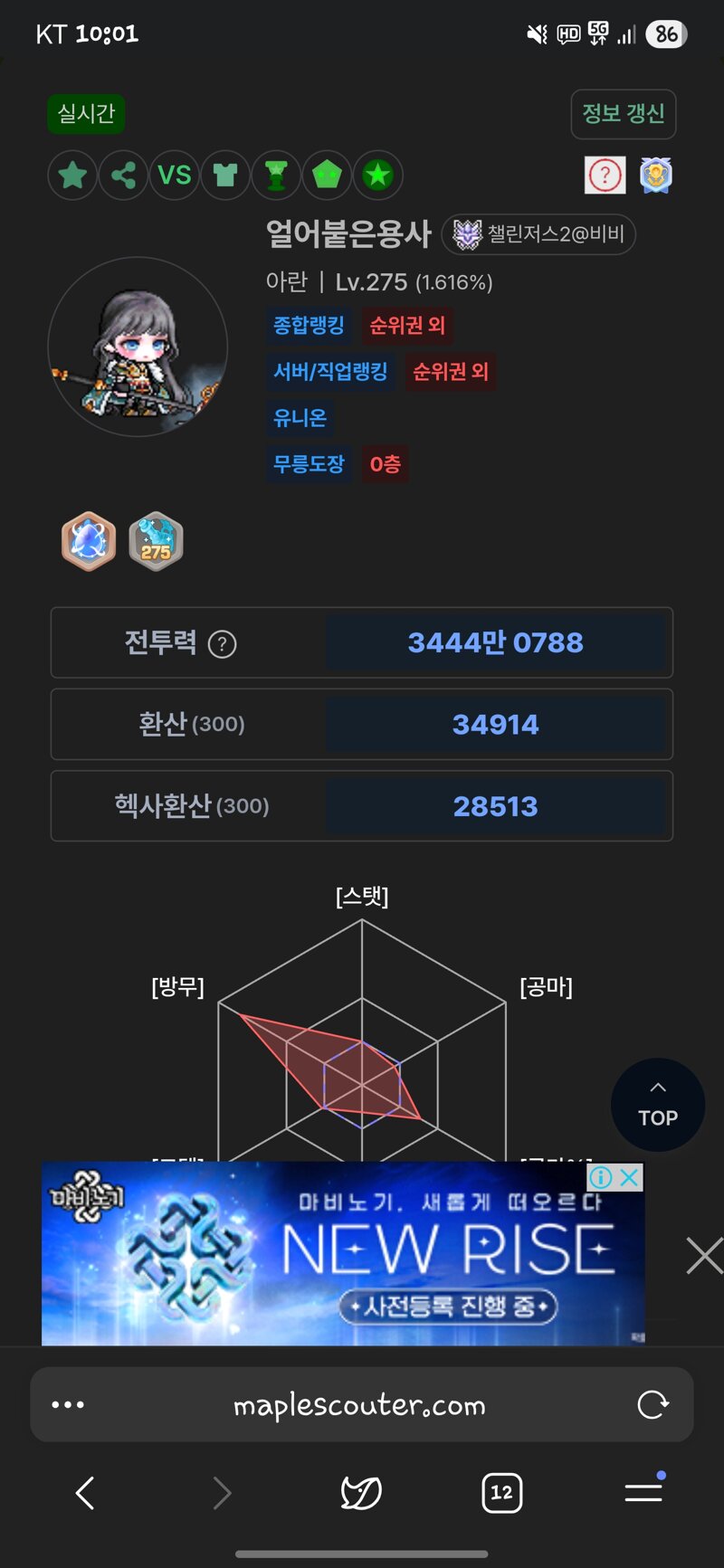Open the shirt equipment icon

(x=224, y=175)
